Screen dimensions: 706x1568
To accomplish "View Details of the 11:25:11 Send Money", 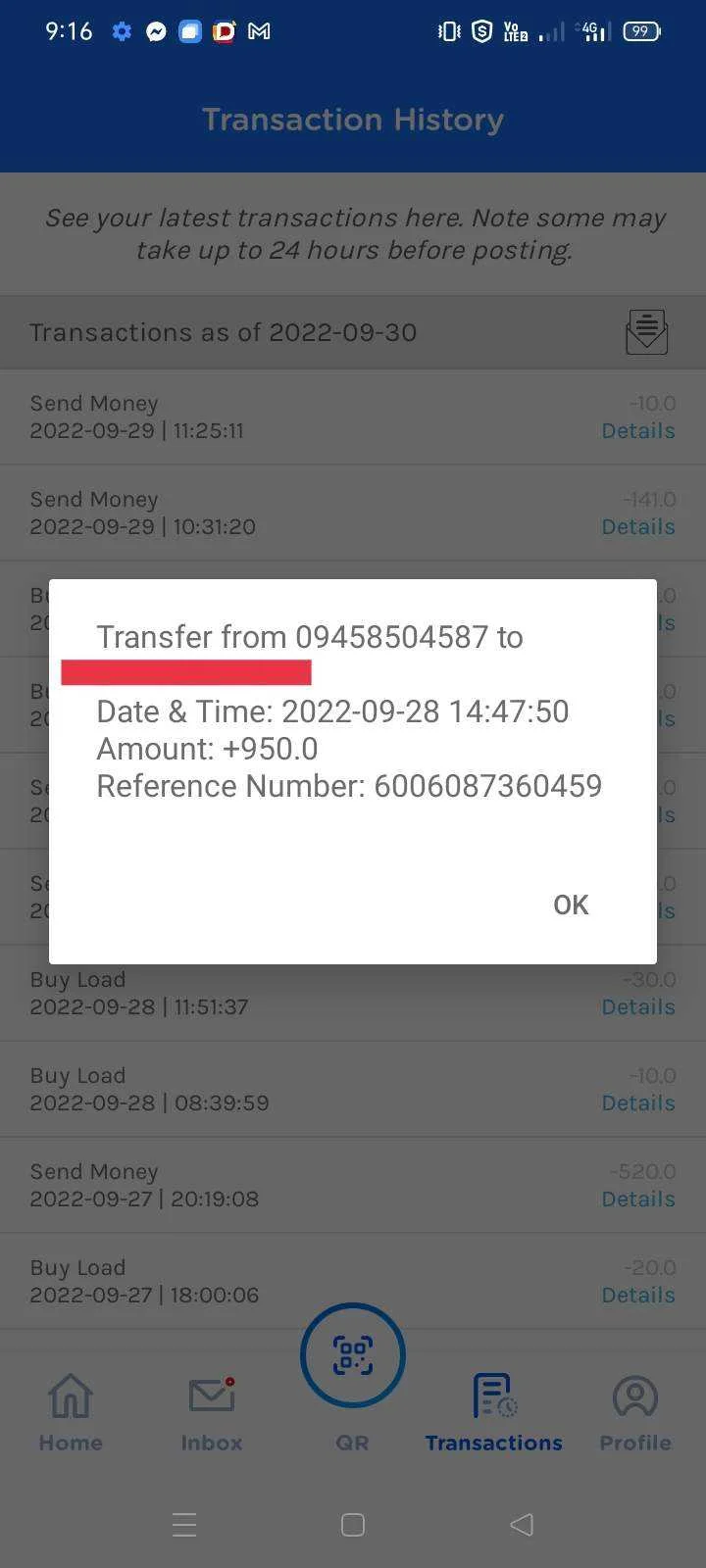I will click(638, 431).
